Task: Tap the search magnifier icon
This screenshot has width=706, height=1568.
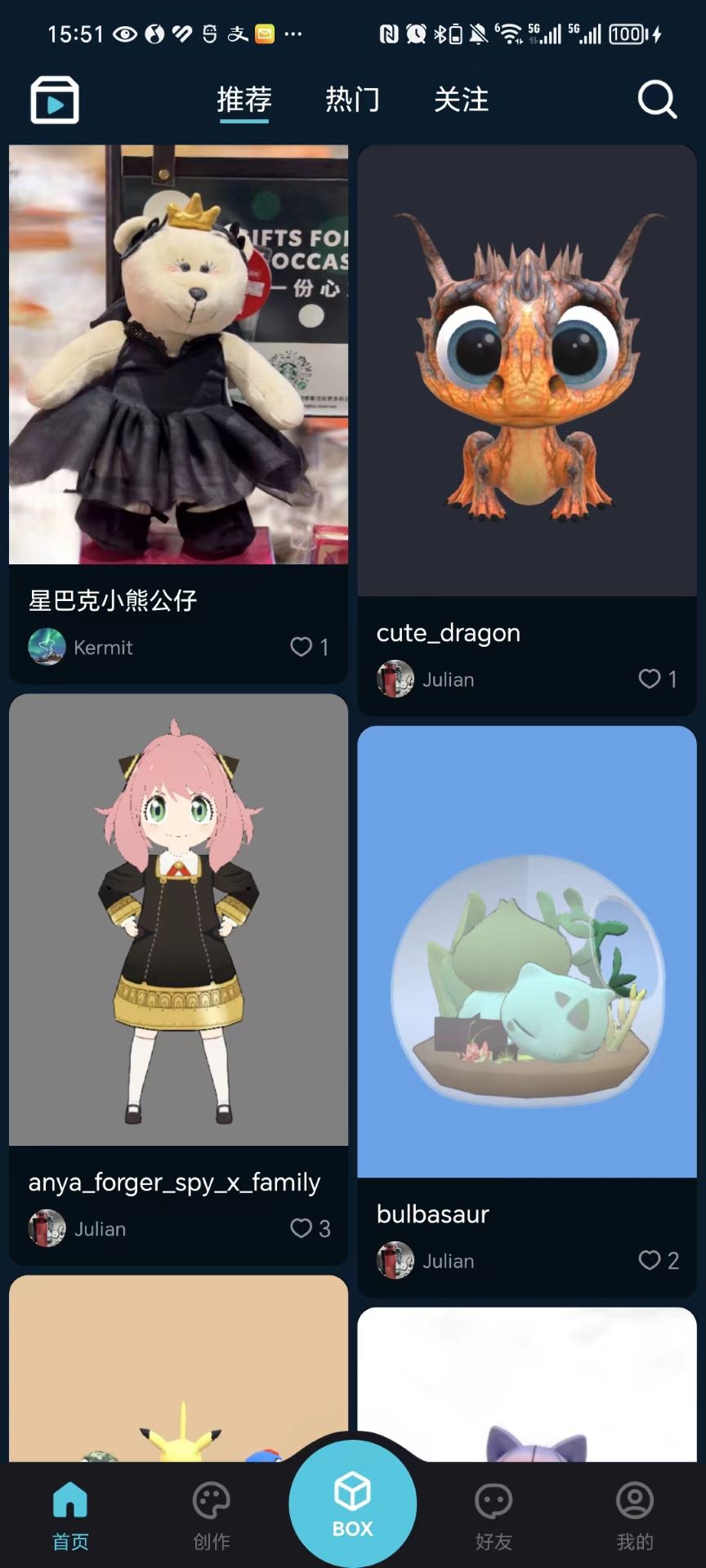Action: [656, 100]
